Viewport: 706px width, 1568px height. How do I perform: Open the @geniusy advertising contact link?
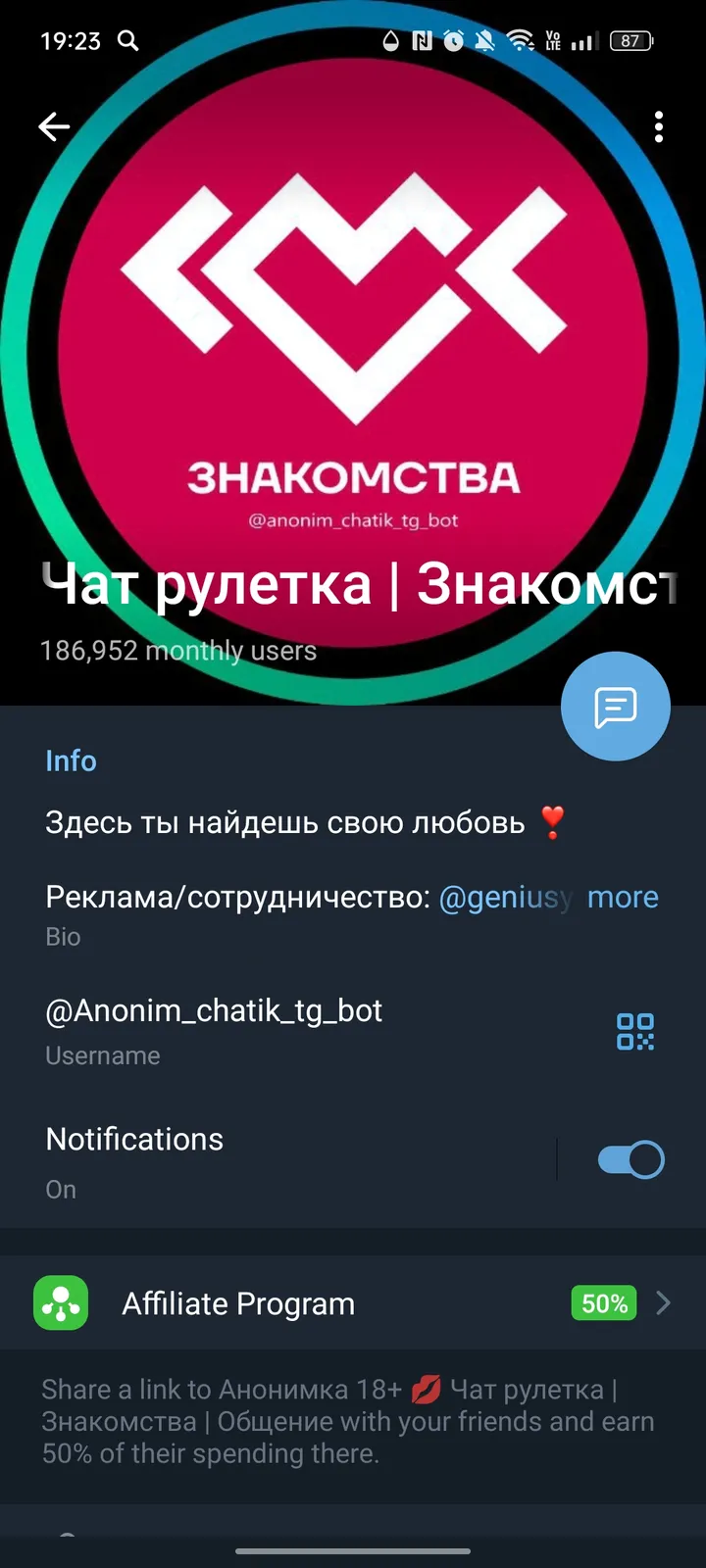click(506, 897)
